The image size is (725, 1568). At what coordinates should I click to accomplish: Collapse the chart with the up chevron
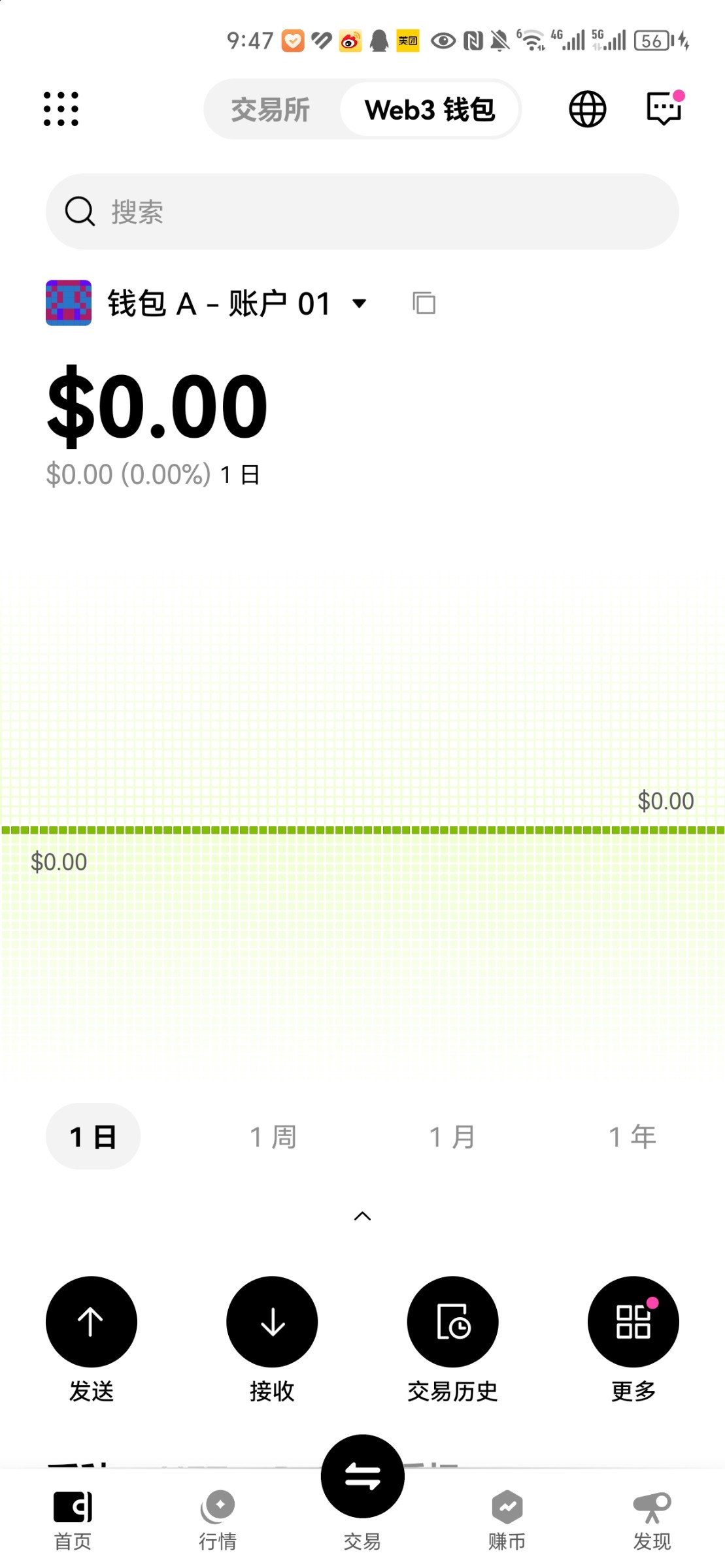[362, 1216]
